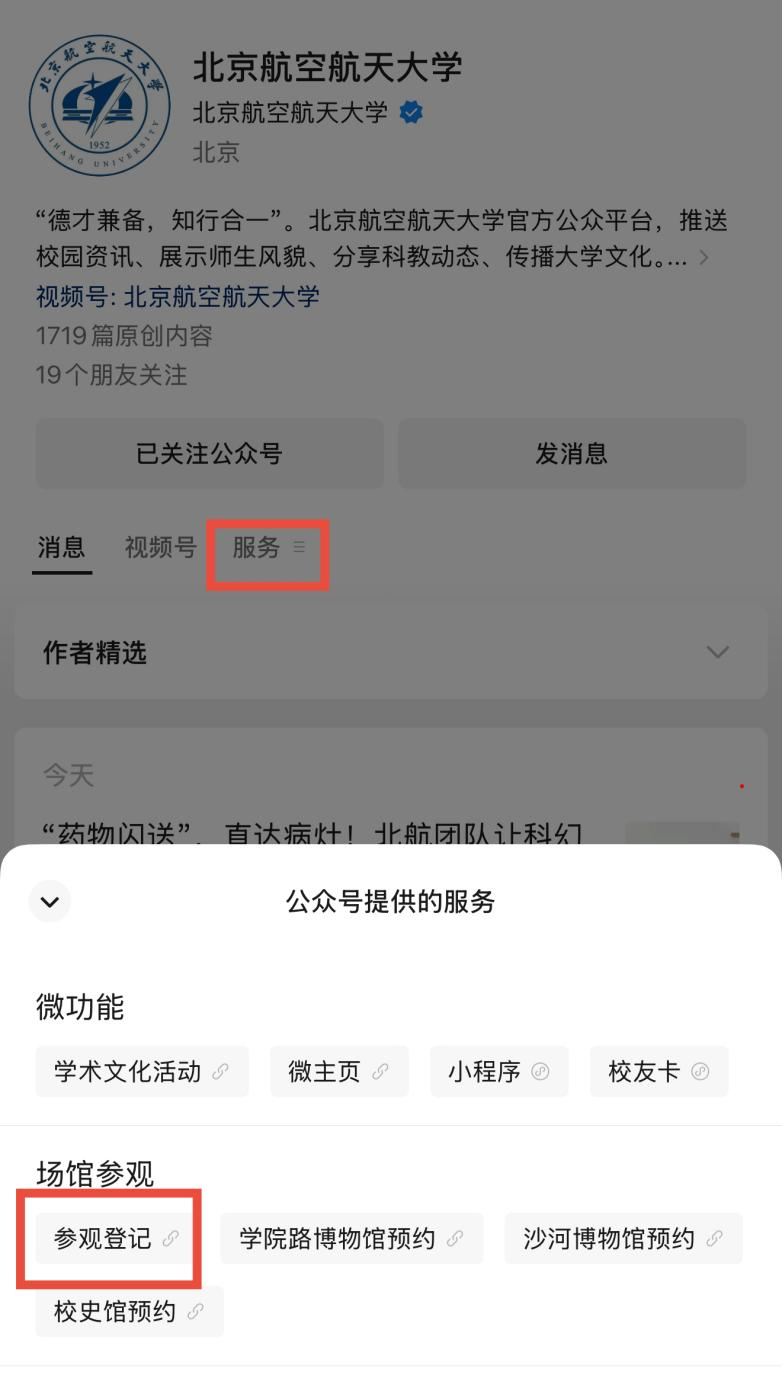This screenshot has width=782, height=1375.
Task: Open 沙河博物馆预约
Action: click(x=622, y=1238)
